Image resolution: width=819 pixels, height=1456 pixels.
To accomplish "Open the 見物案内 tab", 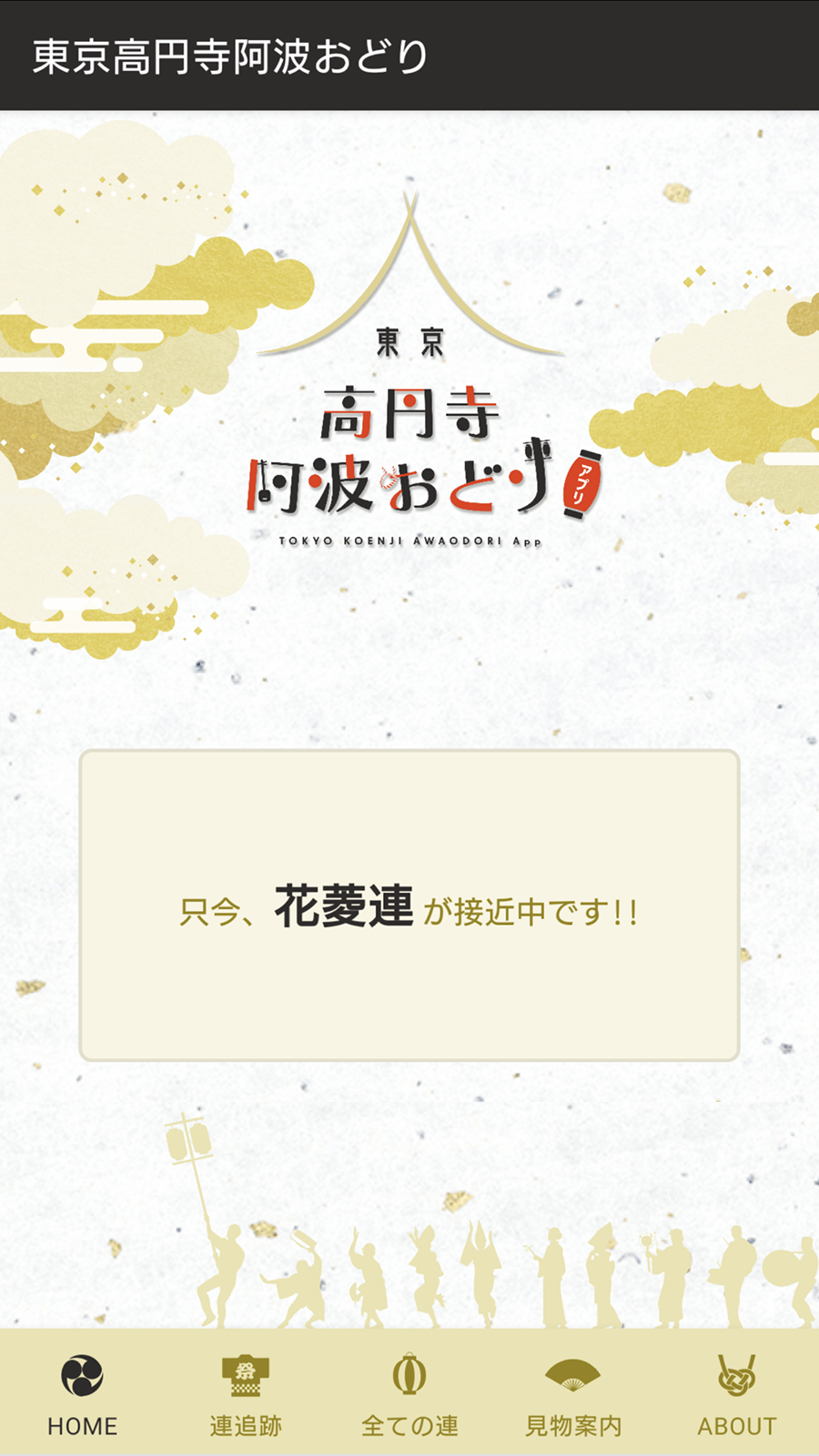I will 573,1394.
